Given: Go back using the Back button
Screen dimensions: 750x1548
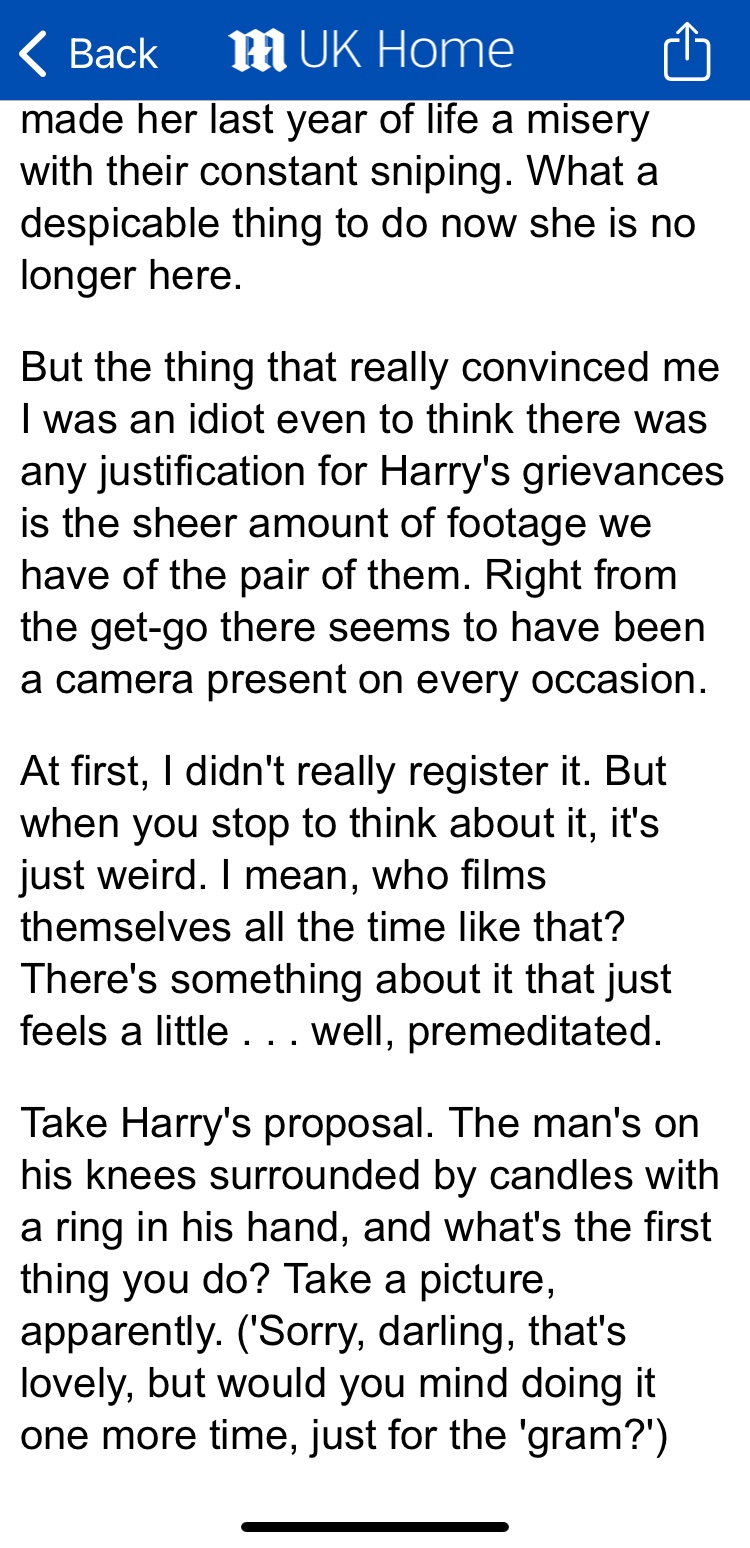Looking at the screenshot, I should [x=88, y=53].
